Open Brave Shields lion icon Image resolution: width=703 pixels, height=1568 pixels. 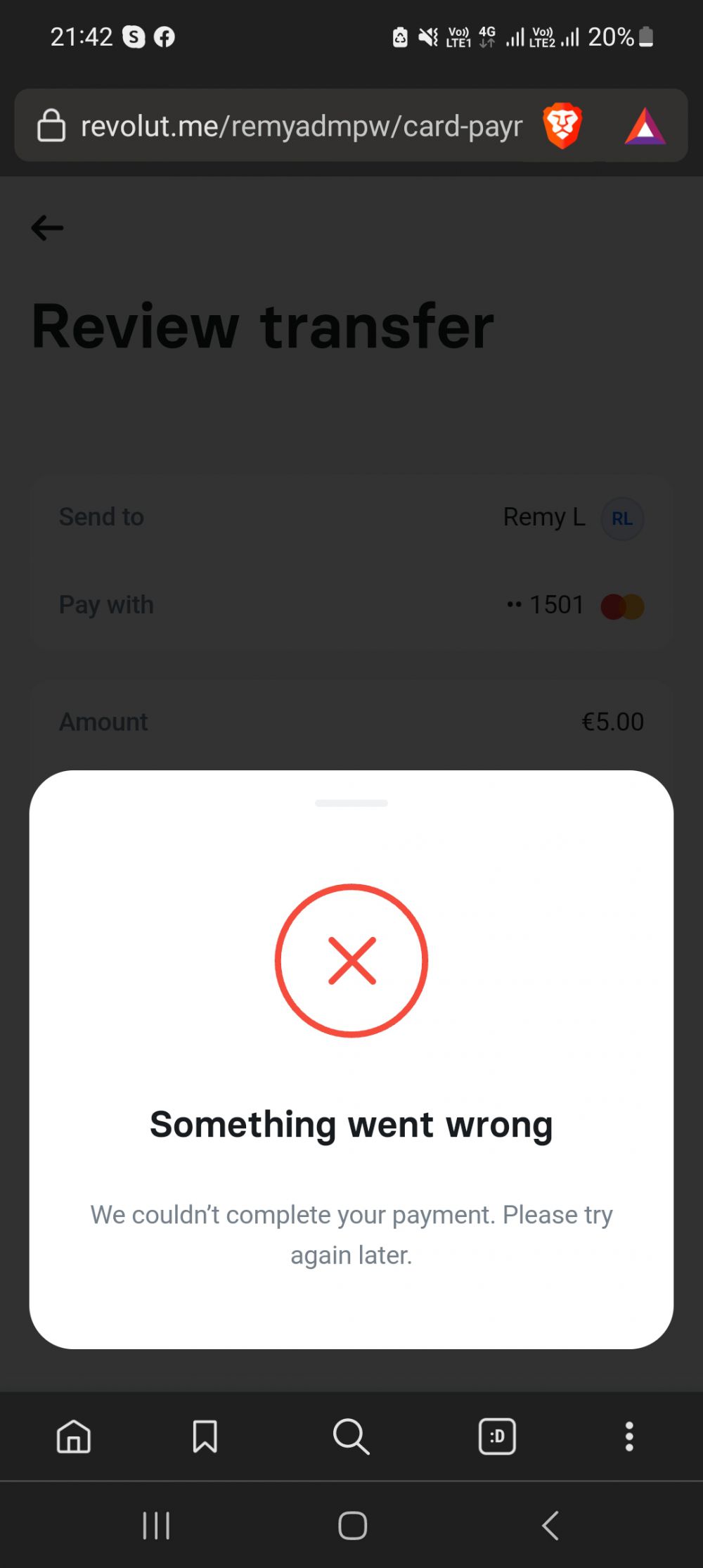click(562, 127)
